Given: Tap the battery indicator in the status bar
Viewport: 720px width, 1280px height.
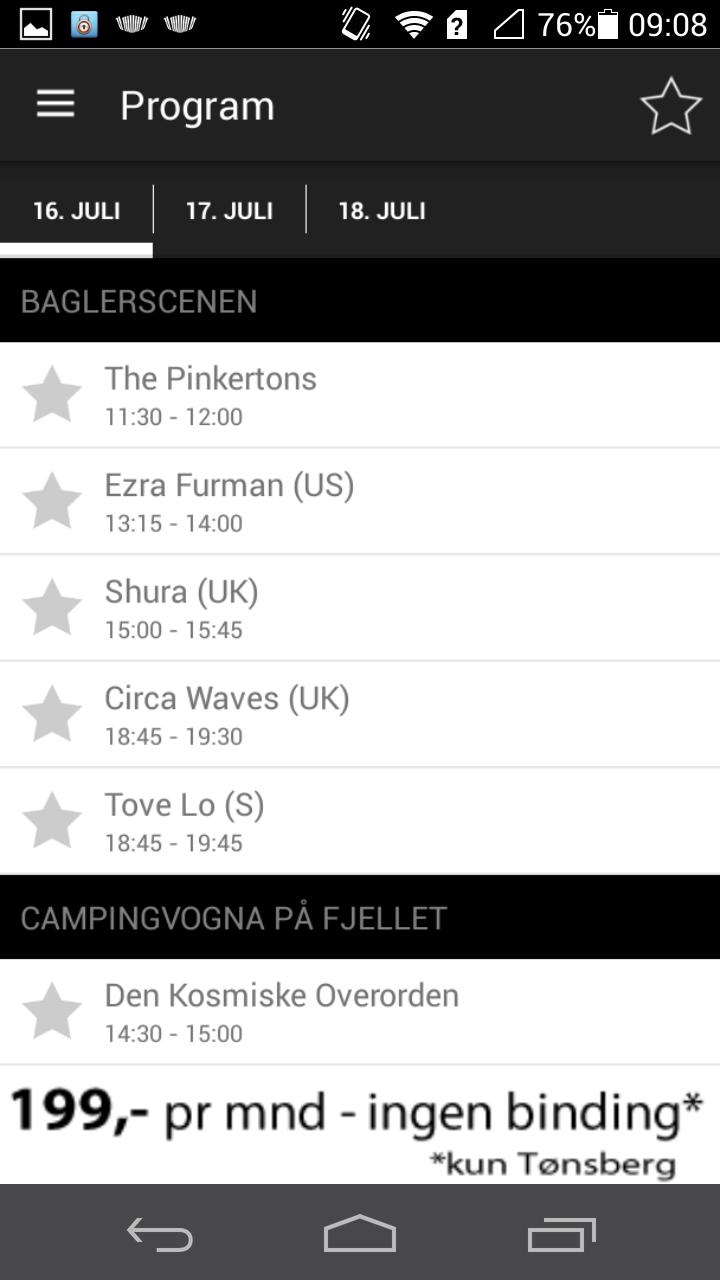Looking at the screenshot, I should (608, 22).
